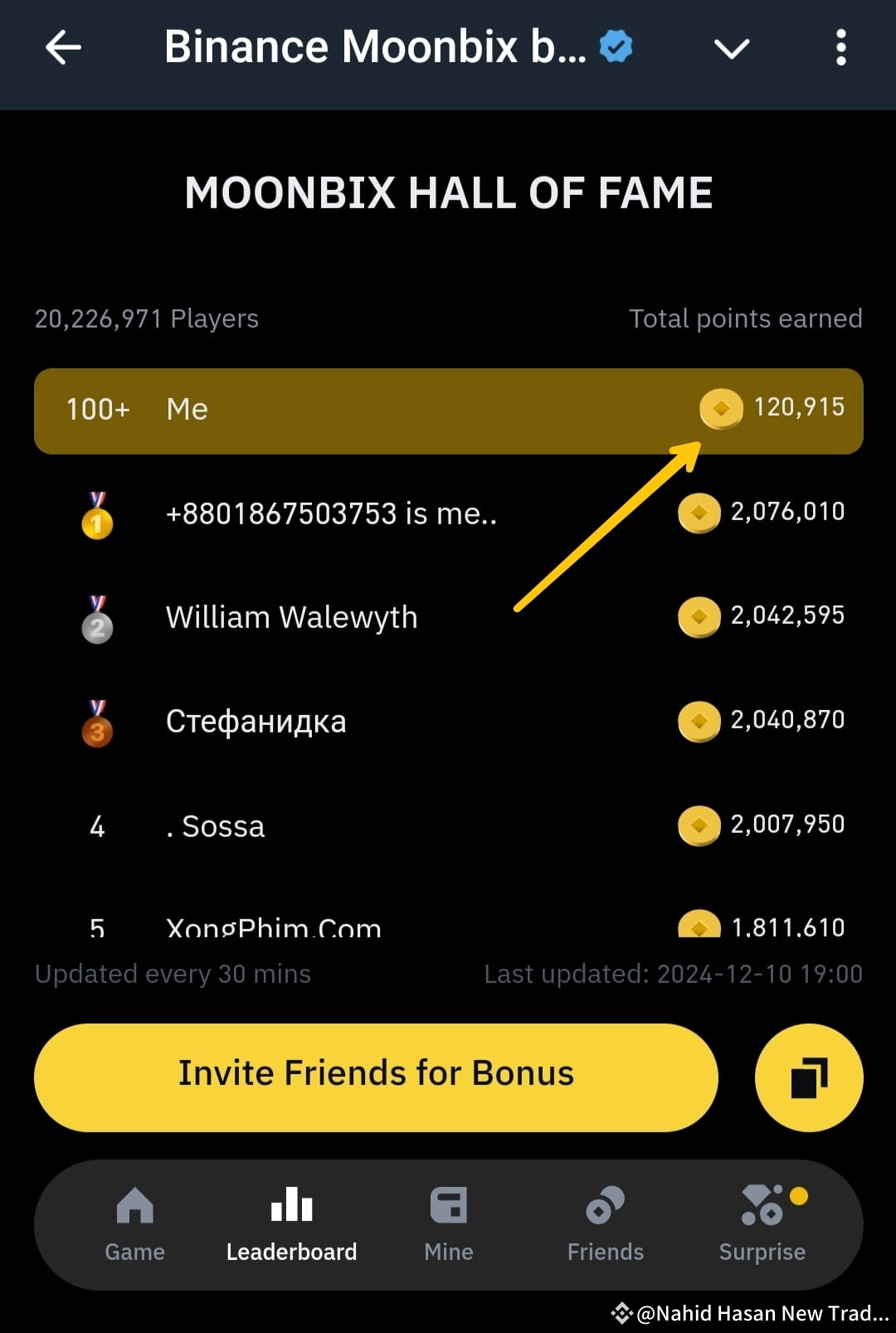The image size is (896, 1333).
Task: Select the Leaderboard bar-chart icon
Action: pyautogui.click(x=291, y=1206)
